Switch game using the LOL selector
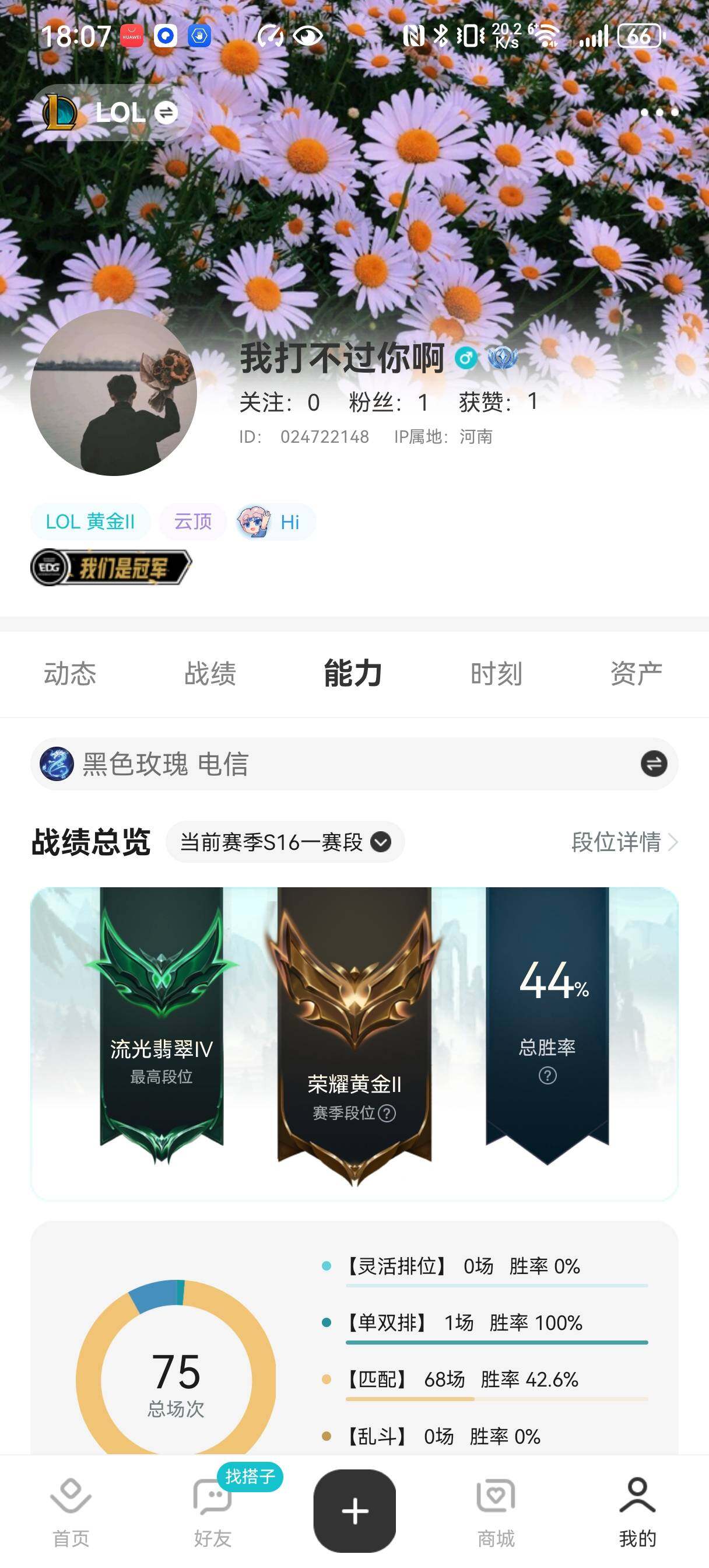Image resolution: width=709 pixels, height=1568 pixels. pos(111,113)
